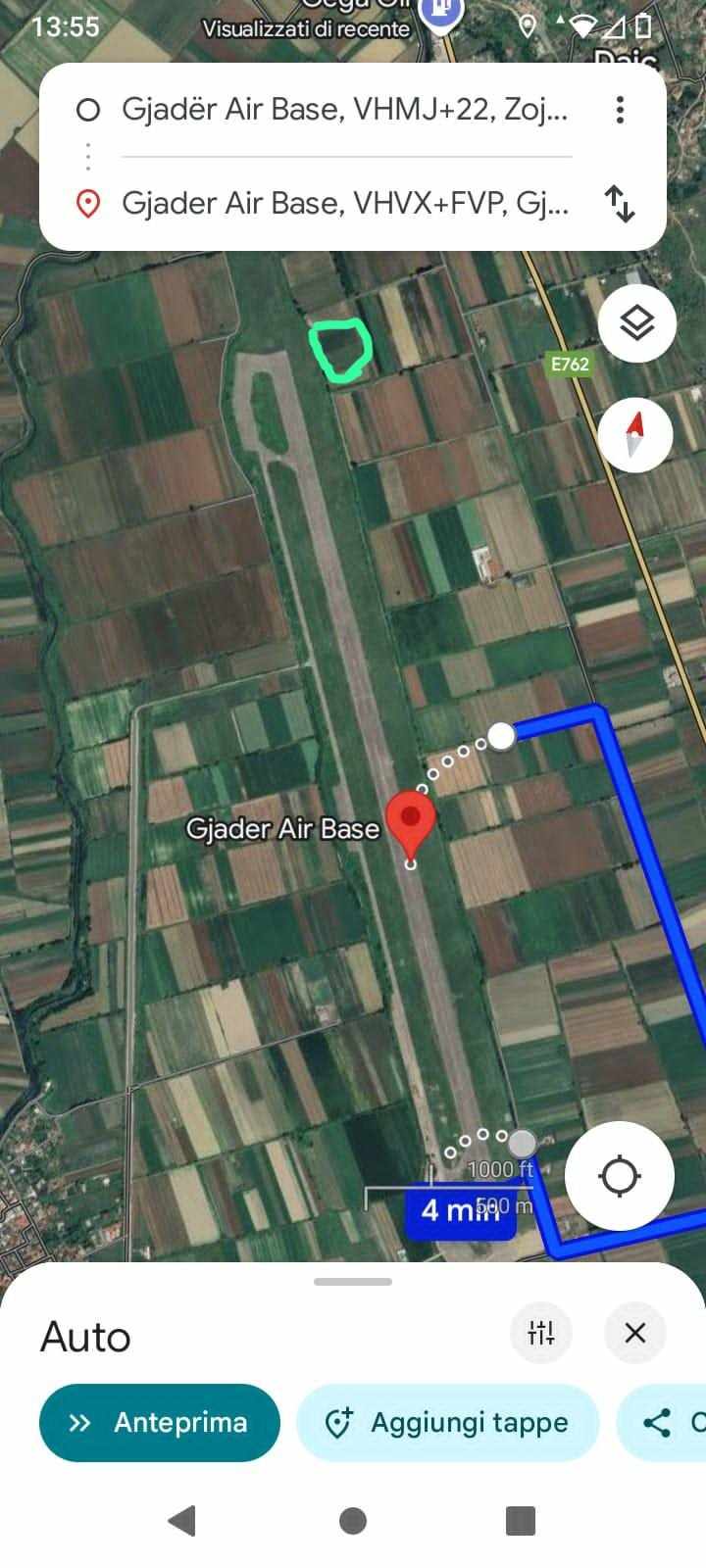Swap start and destination points

click(620, 203)
